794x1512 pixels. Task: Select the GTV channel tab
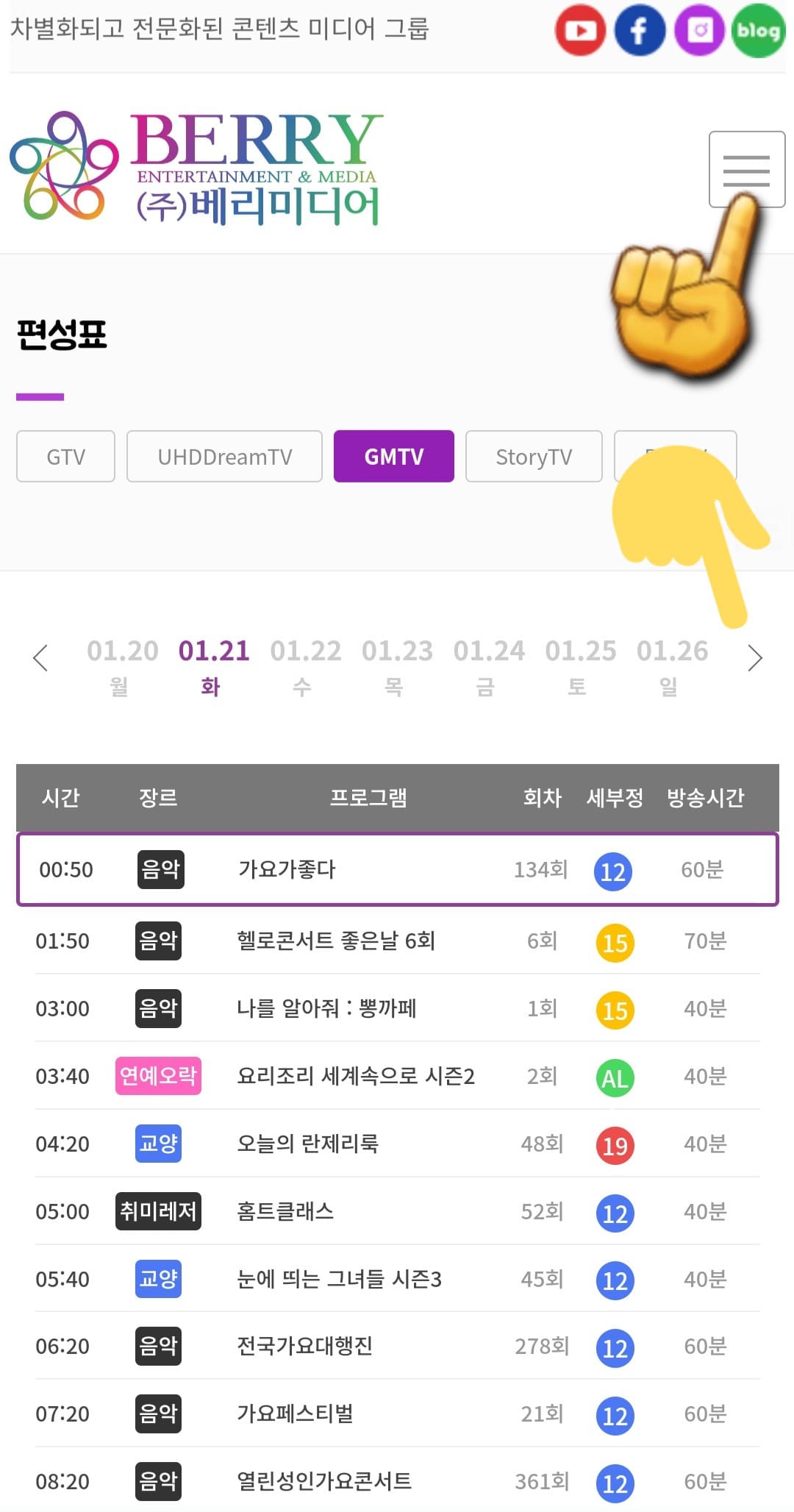[x=65, y=456]
